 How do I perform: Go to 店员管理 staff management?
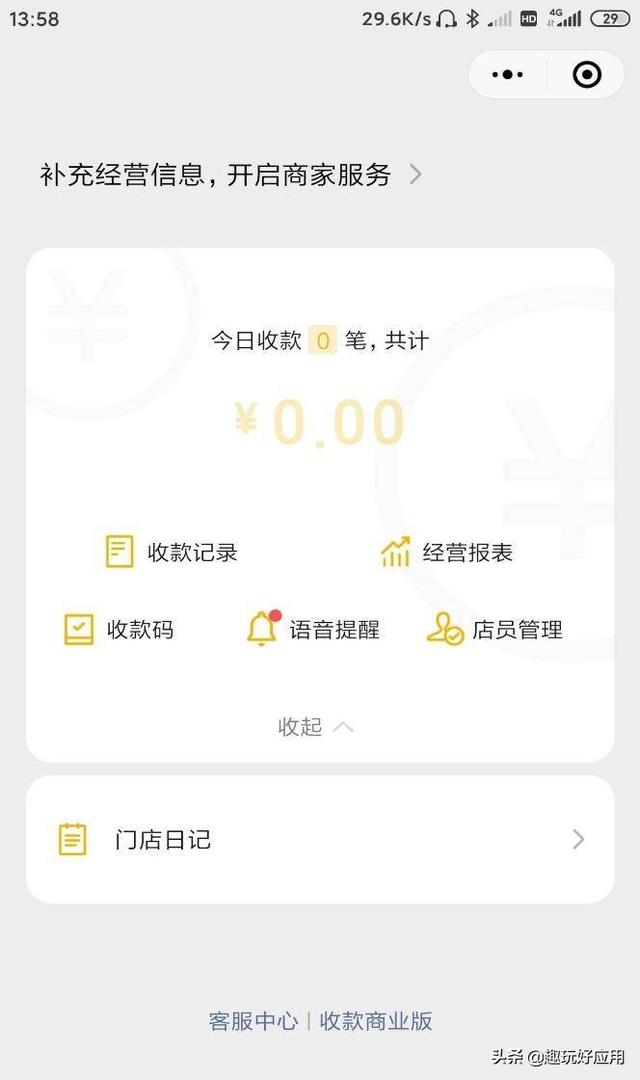(495, 630)
